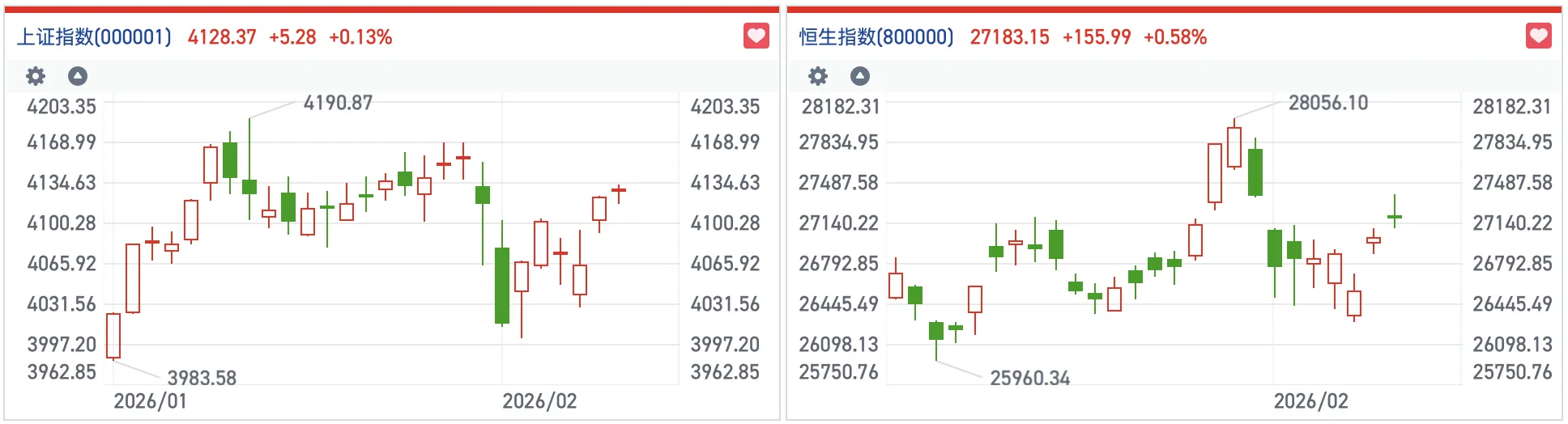Screen dimensions: 1568x424
Task: Toggle favorite heart for 上证指数
Action: pos(756,36)
